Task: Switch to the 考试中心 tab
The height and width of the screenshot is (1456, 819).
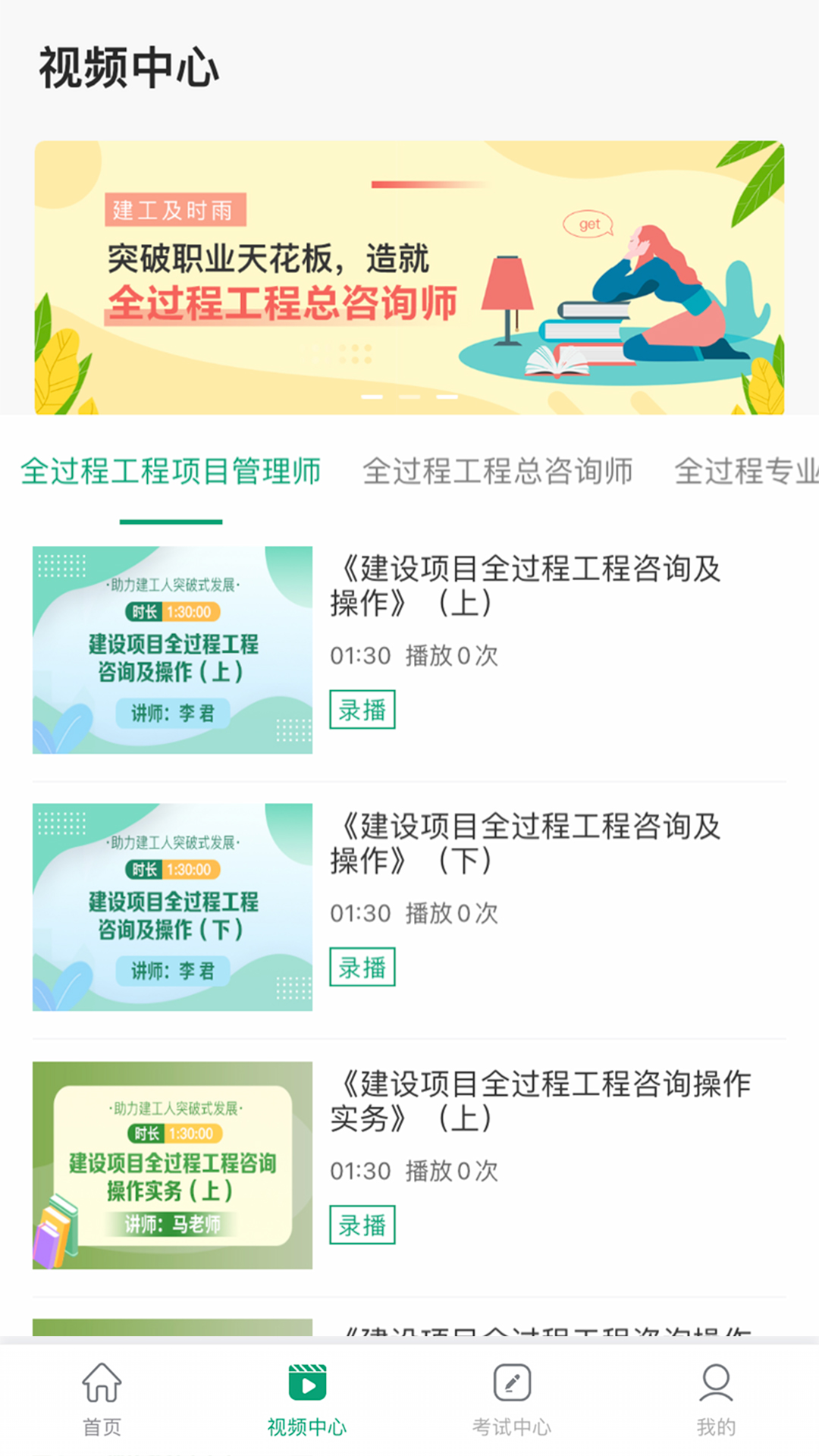Action: pos(512,1398)
